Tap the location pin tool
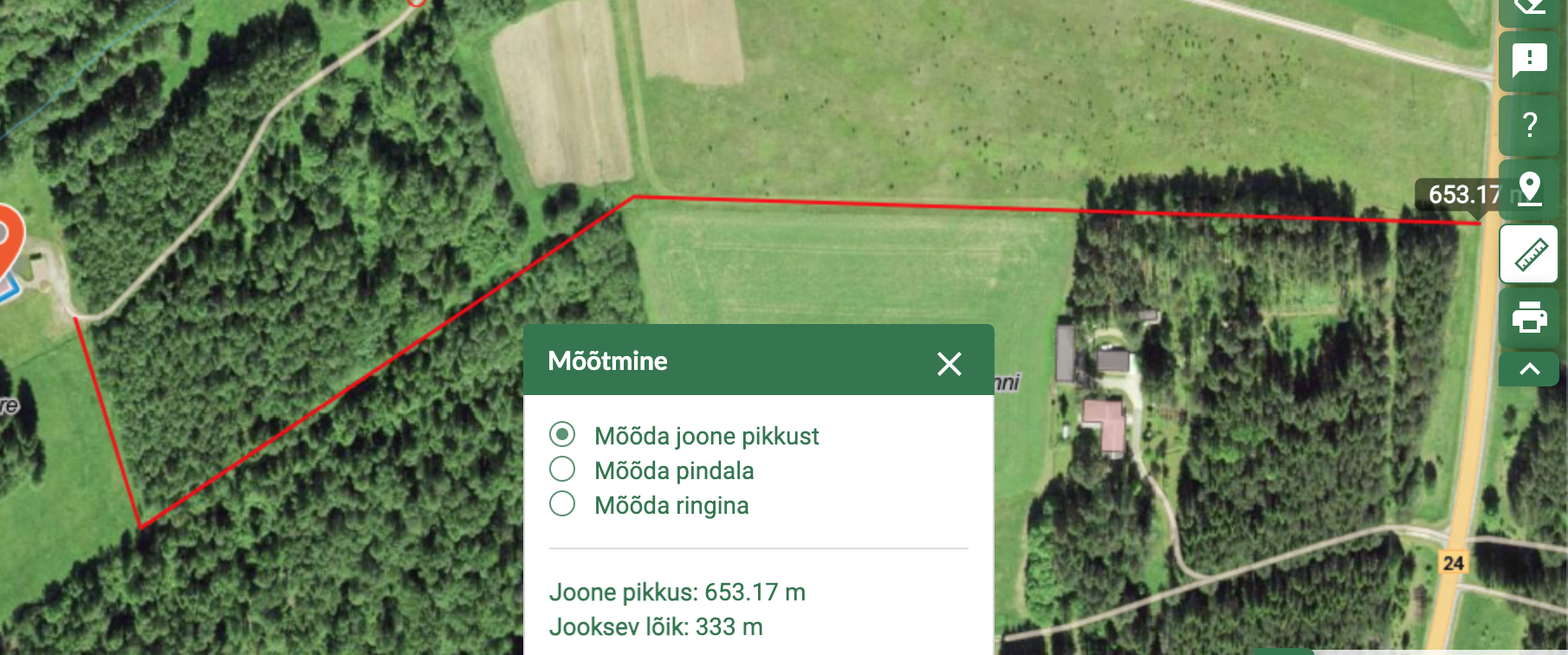 point(1530,189)
